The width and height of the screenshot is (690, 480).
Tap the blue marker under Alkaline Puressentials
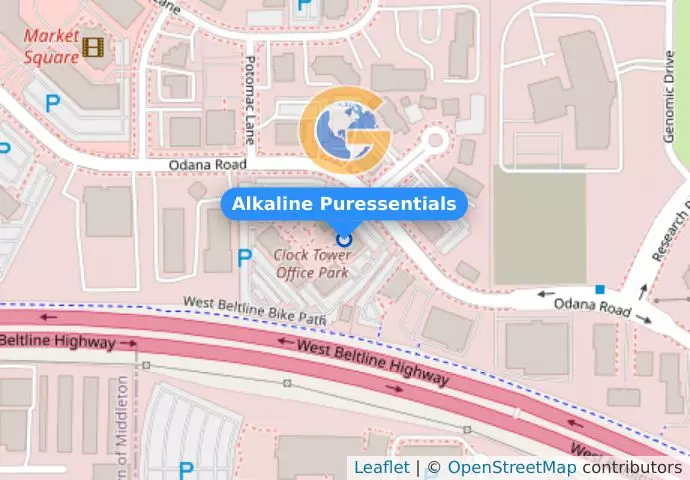click(x=344, y=239)
